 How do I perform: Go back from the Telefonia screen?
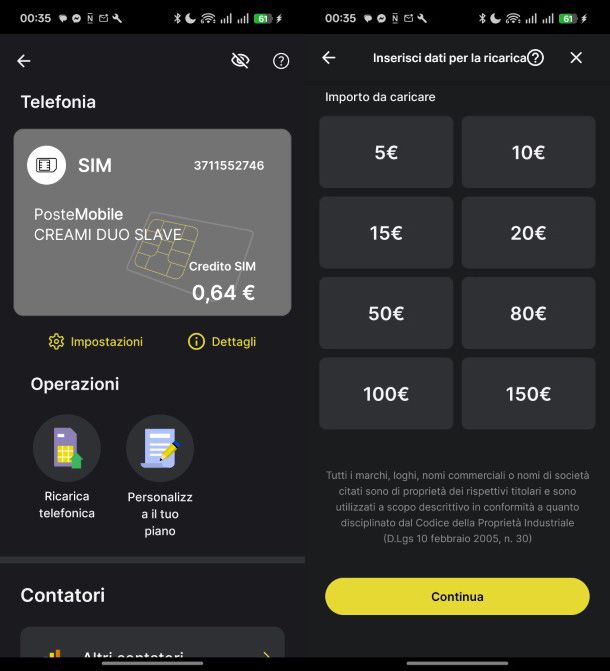coord(24,61)
